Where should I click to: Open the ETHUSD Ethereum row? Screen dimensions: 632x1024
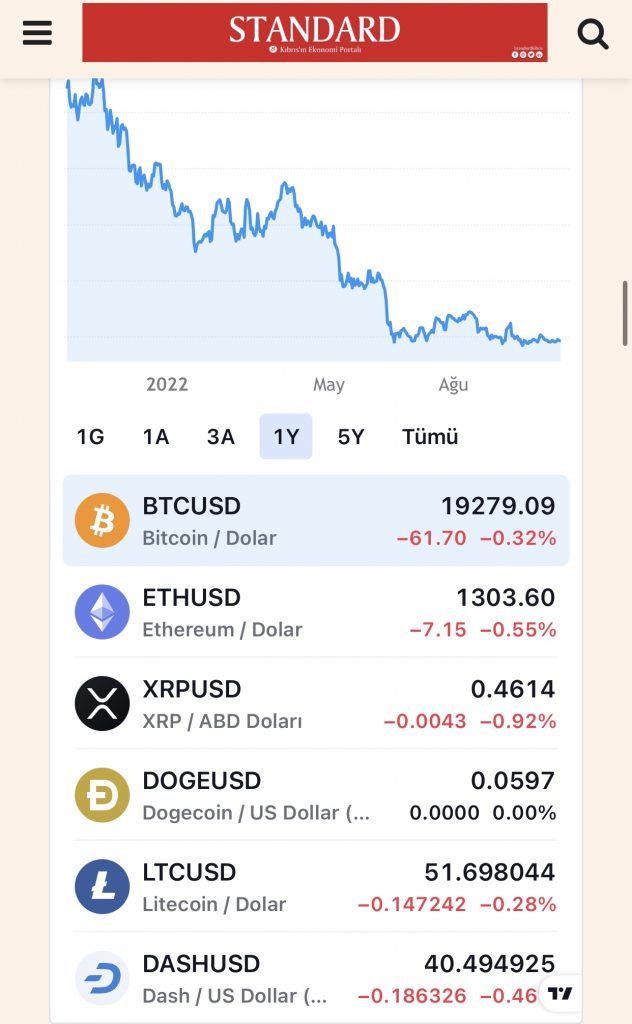[x=315, y=612]
